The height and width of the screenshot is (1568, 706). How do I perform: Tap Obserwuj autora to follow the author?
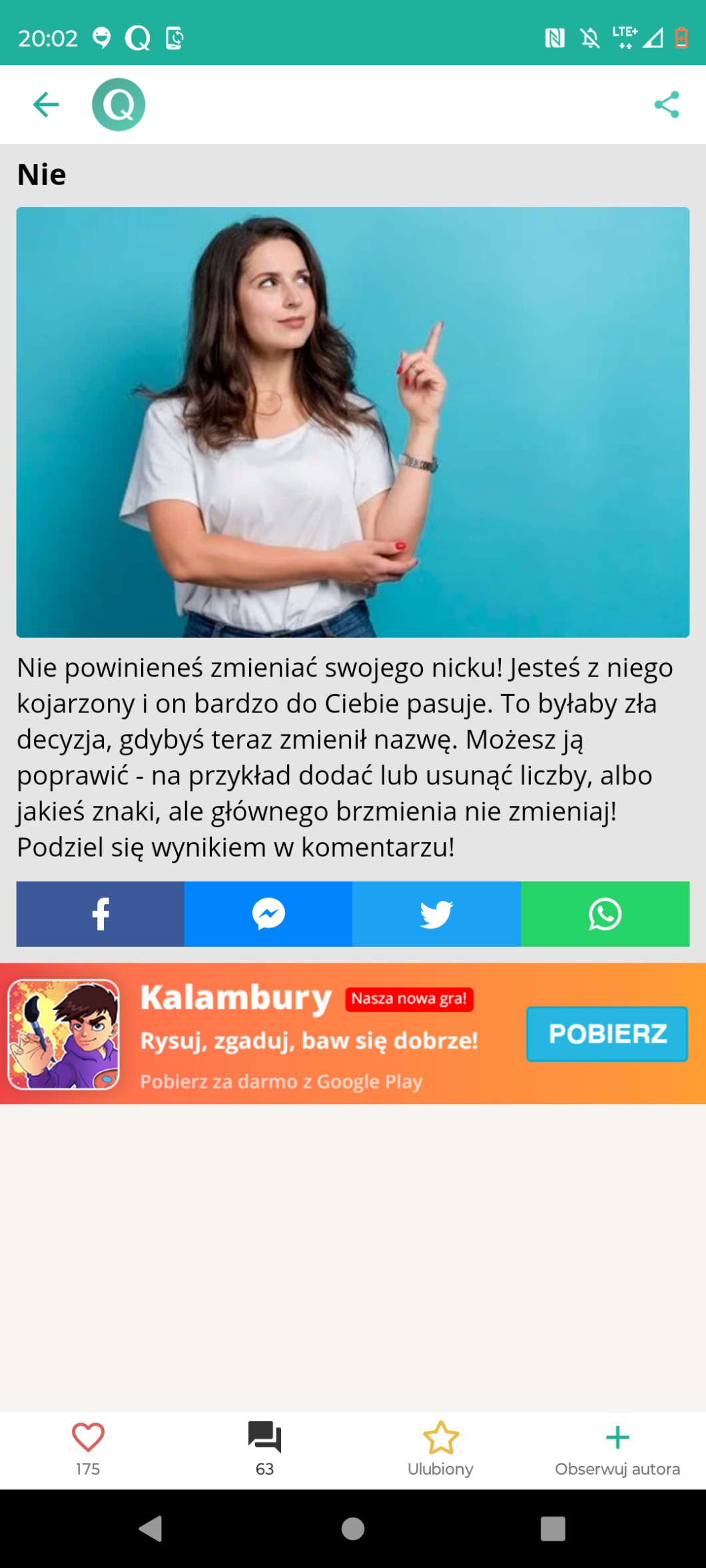[x=617, y=1449]
